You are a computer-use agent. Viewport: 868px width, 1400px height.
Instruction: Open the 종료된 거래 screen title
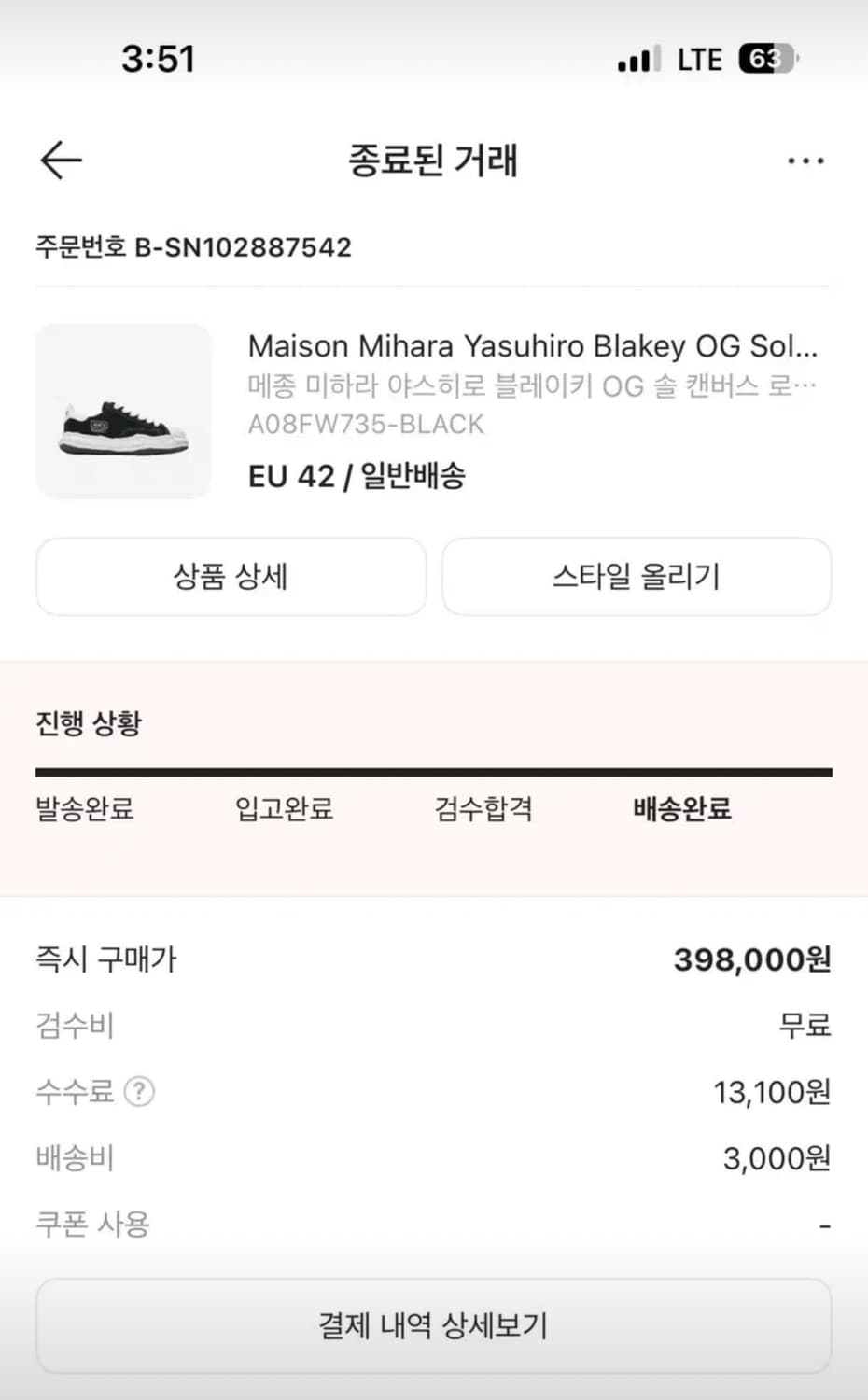[x=434, y=161]
